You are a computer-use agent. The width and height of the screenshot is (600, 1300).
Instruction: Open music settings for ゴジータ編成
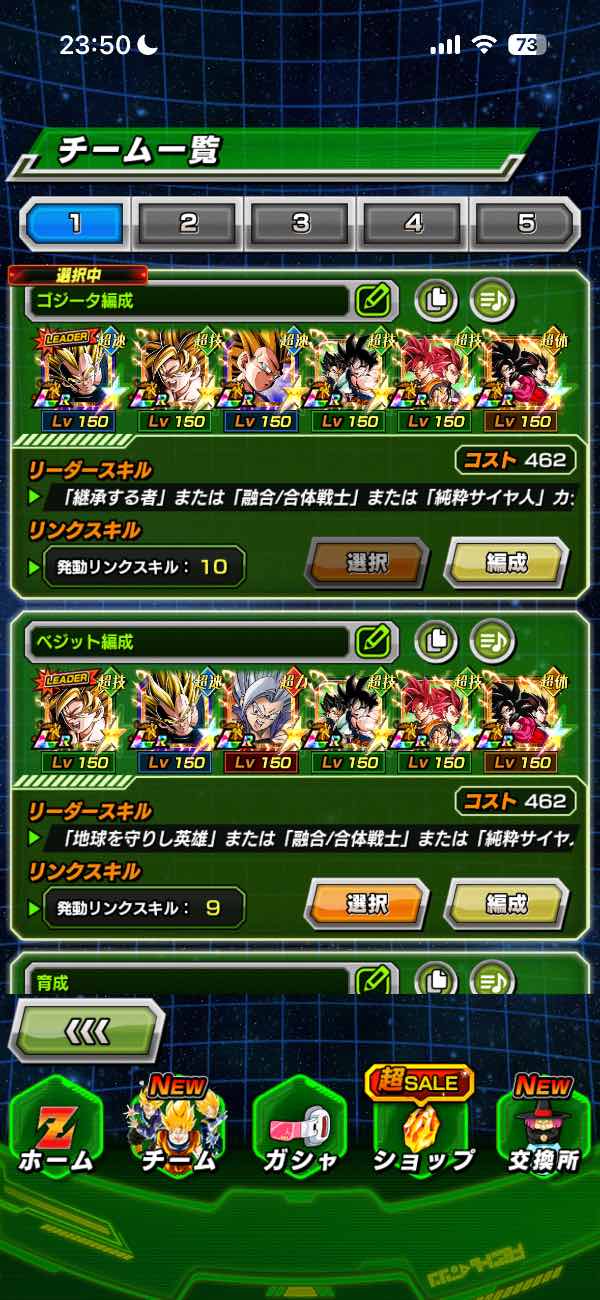pyautogui.click(x=492, y=299)
